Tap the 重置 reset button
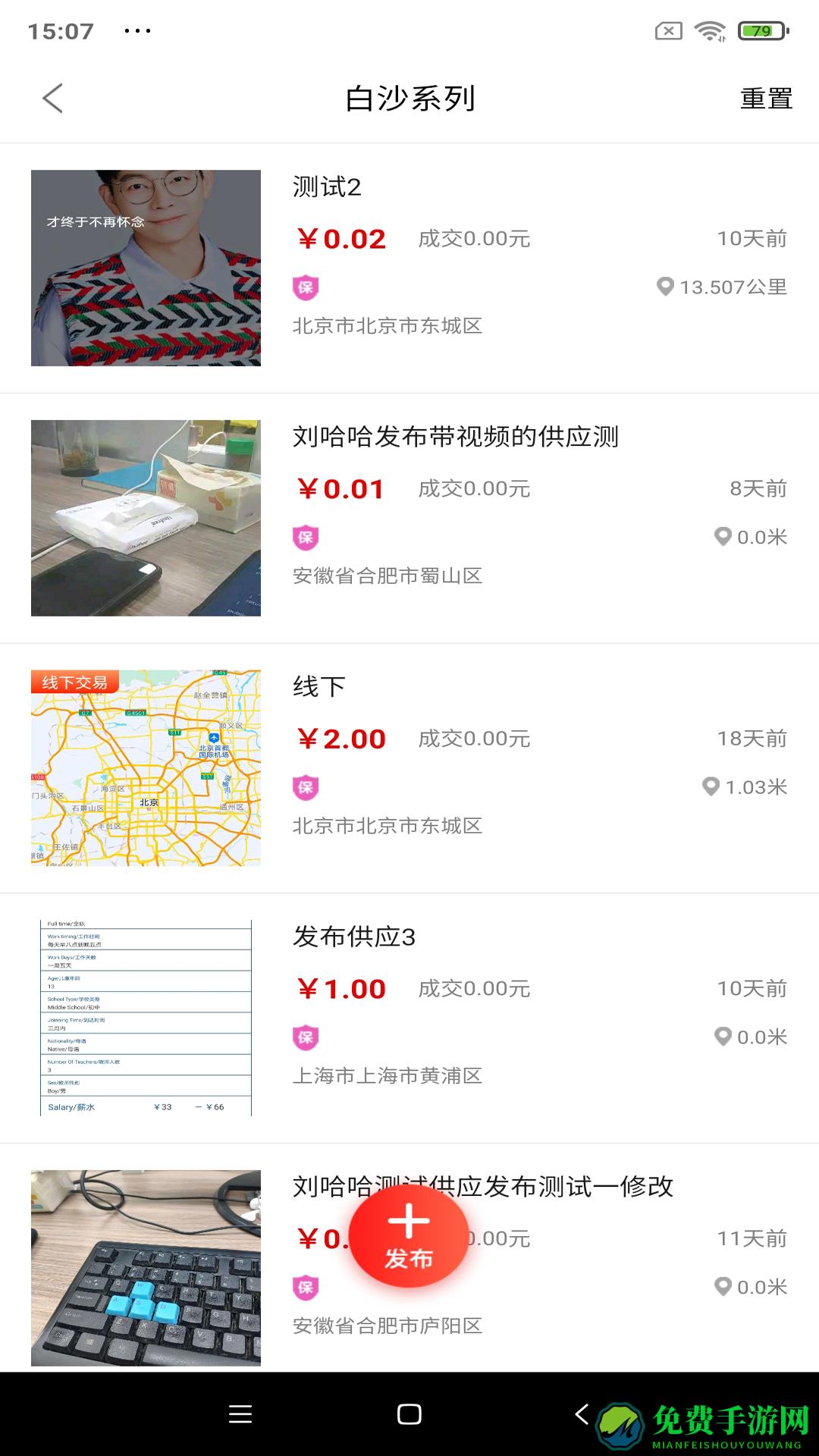The height and width of the screenshot is (1456, 819). [766, 99]
